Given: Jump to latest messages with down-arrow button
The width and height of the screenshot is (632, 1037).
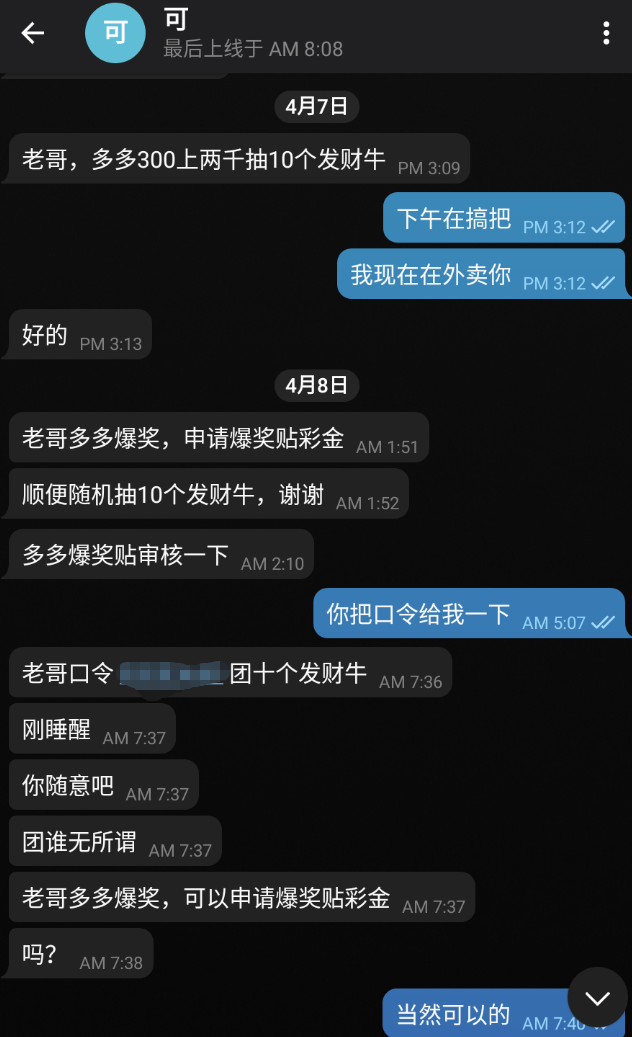Looking at the screenshot, I should point(597,997).
